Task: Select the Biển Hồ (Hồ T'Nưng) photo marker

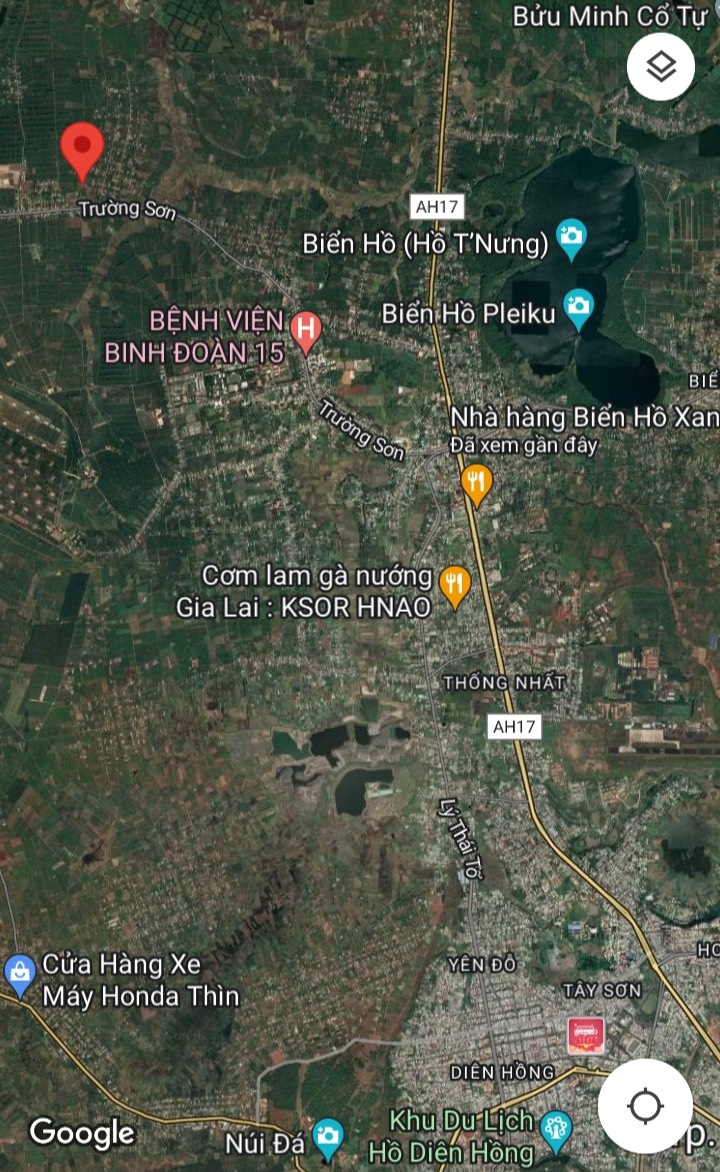Action: click(571, 240)
